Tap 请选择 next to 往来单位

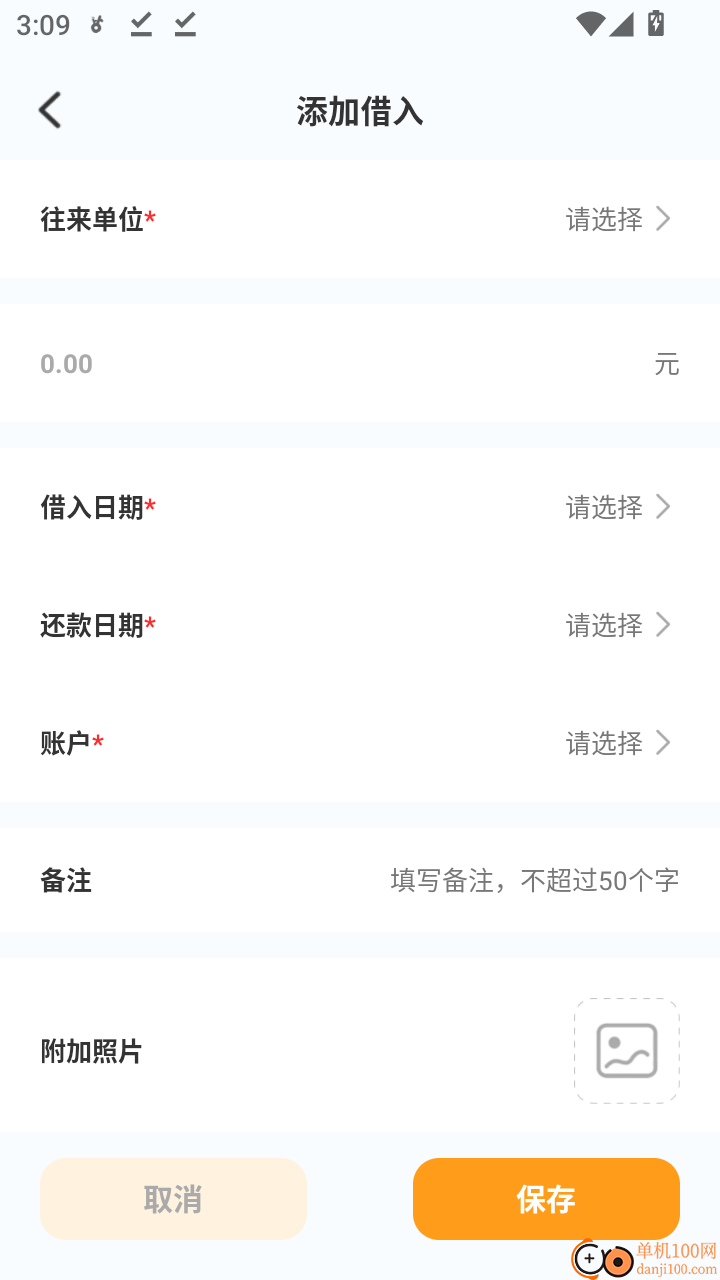coord(602,220)
